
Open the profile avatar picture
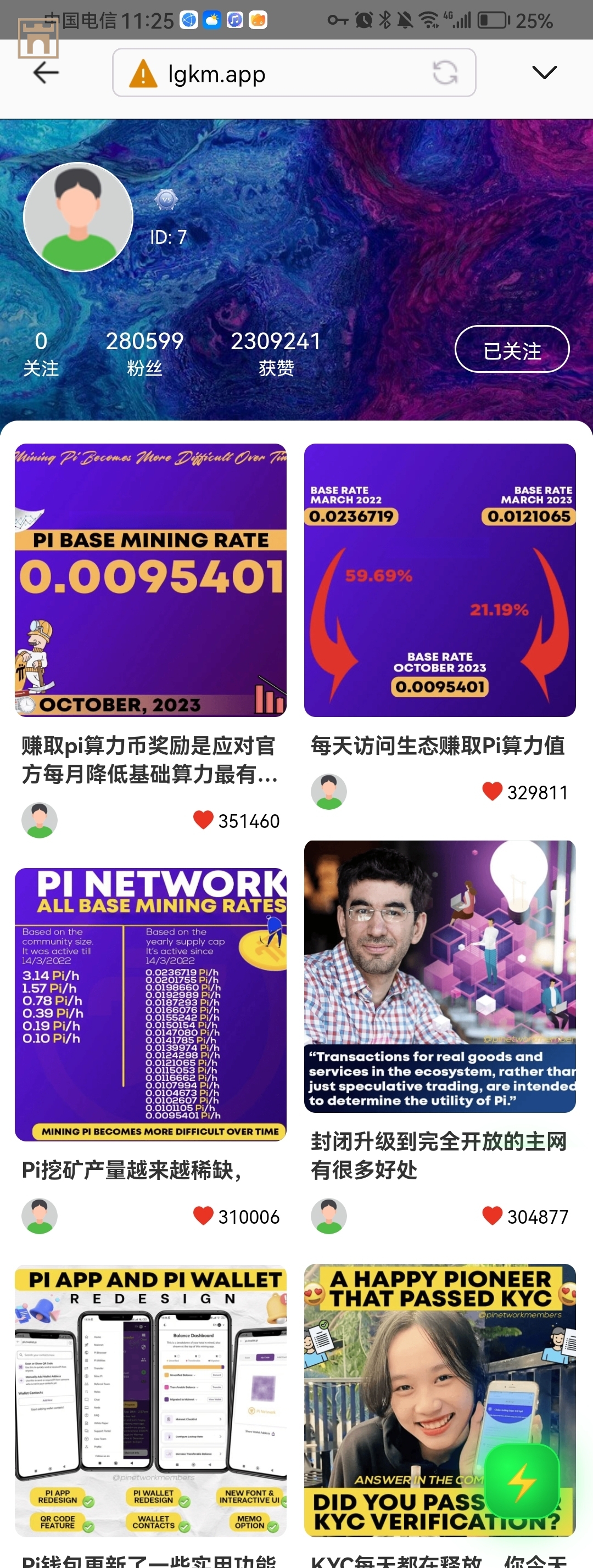pos(78,217)
